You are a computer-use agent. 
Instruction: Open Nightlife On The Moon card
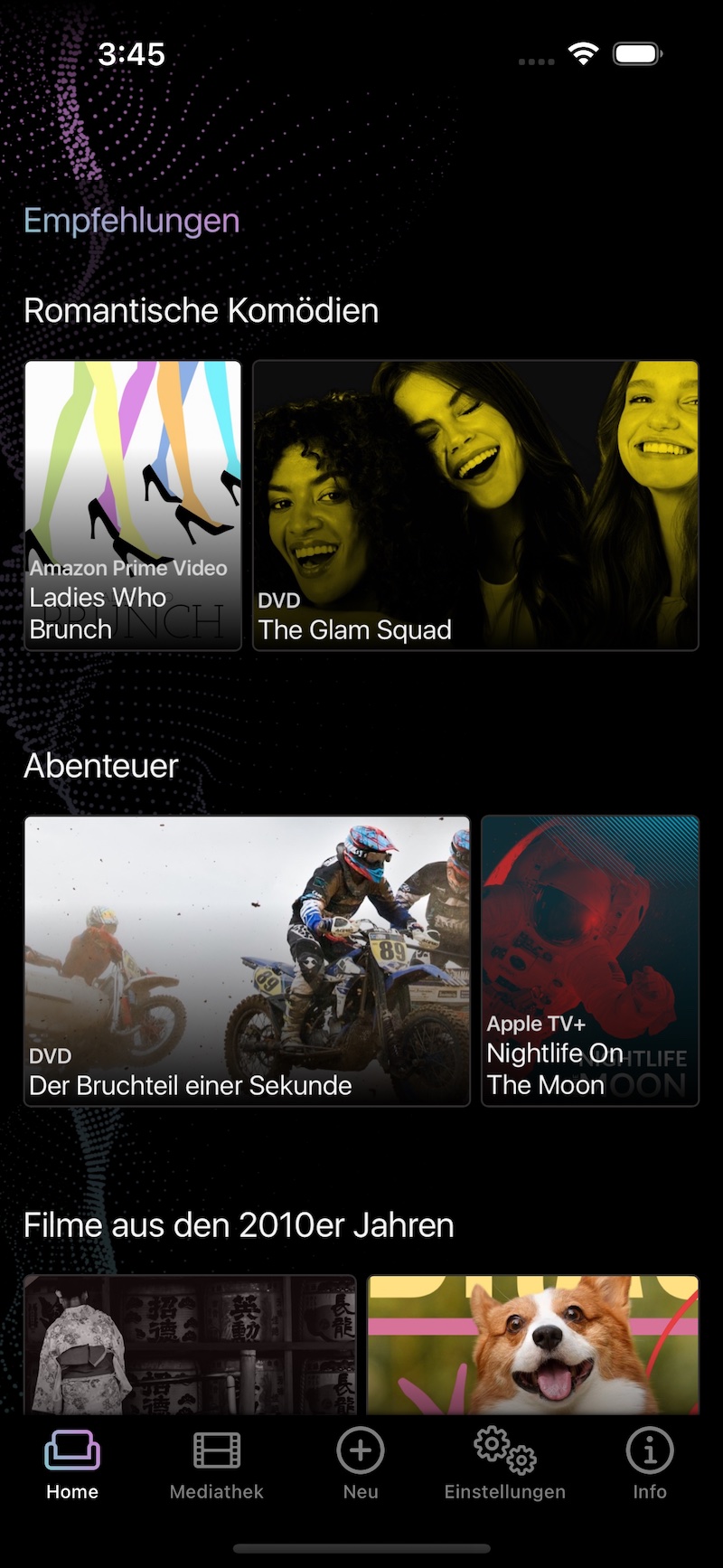tap(590, 960)
